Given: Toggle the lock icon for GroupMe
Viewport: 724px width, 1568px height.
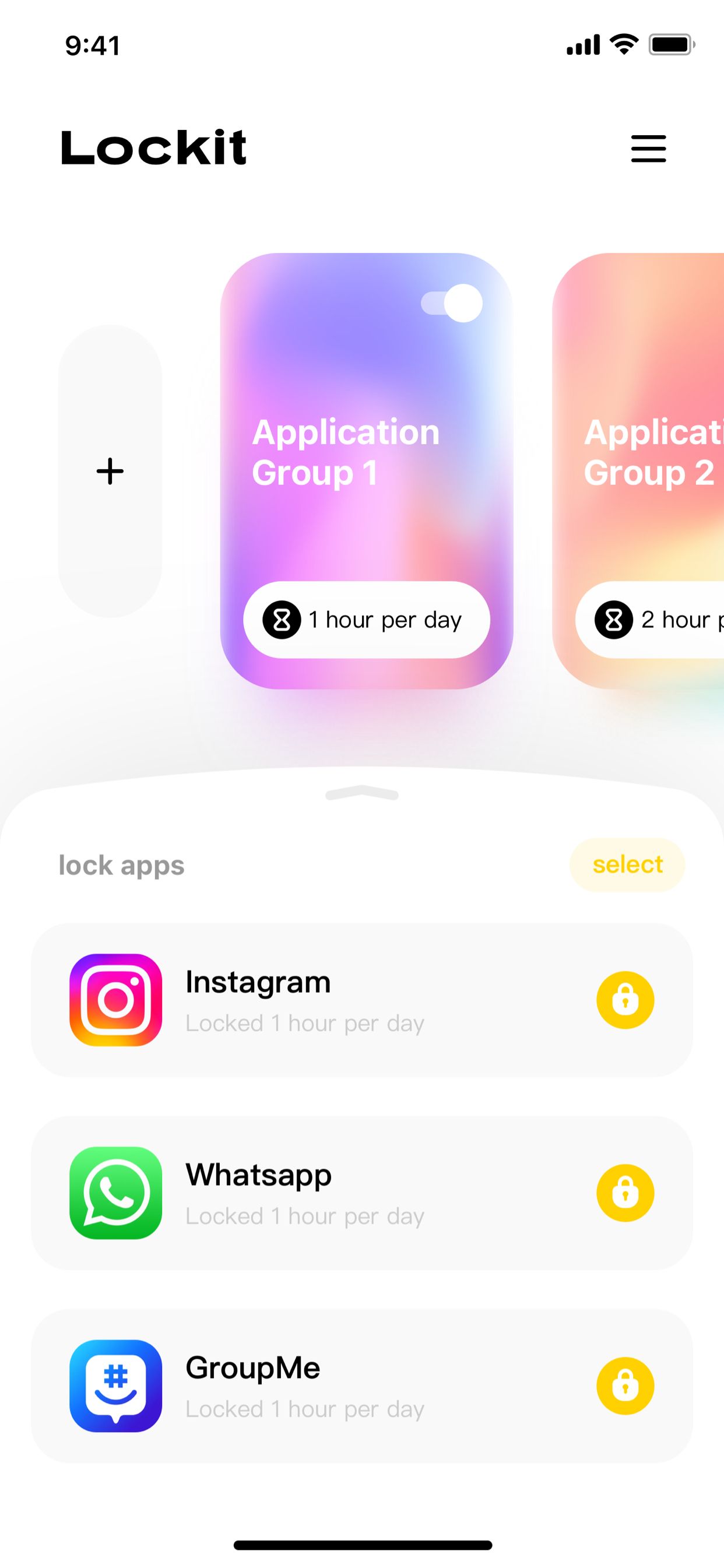Looking at the screenshot, I should click(625, 1386).
